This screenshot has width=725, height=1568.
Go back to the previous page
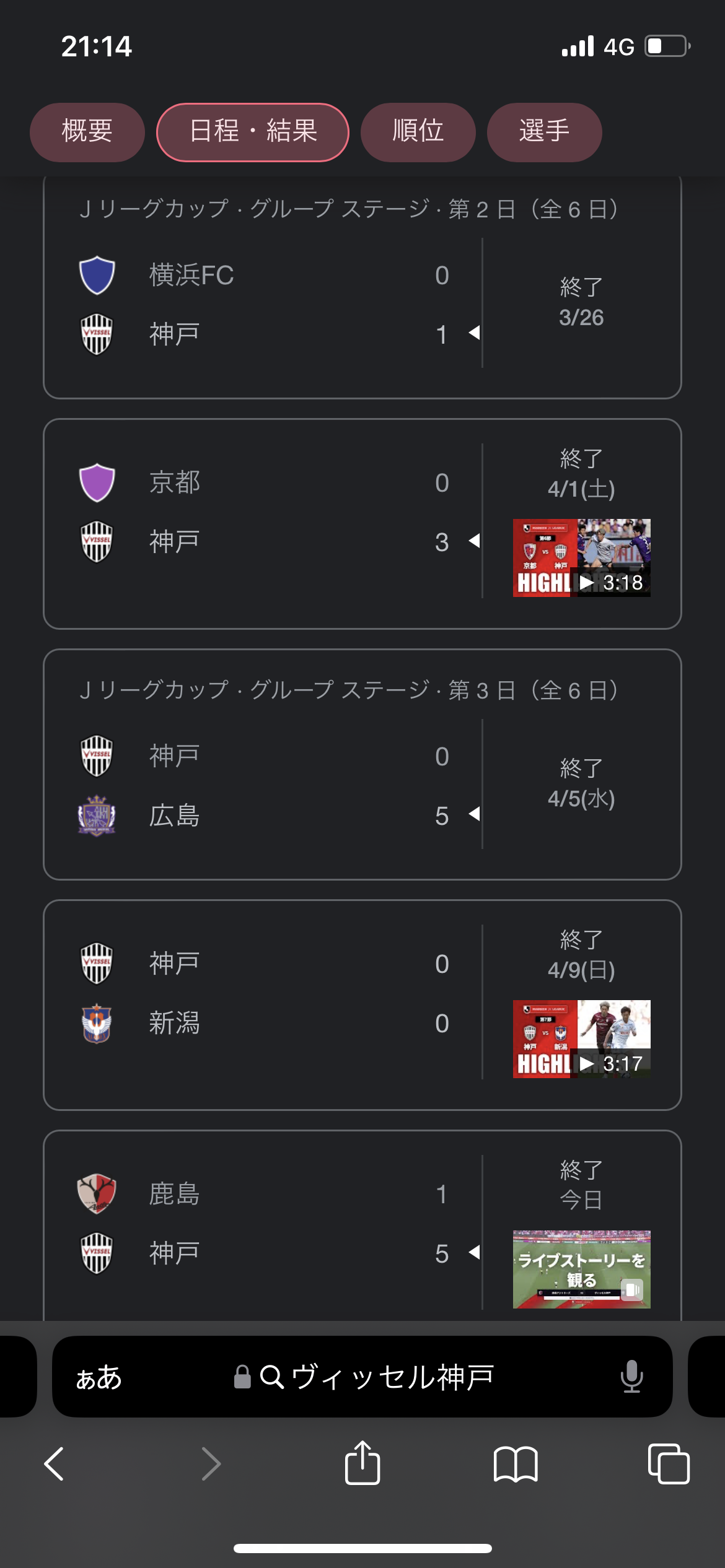pyautogui.click(x=55, y=1464)
